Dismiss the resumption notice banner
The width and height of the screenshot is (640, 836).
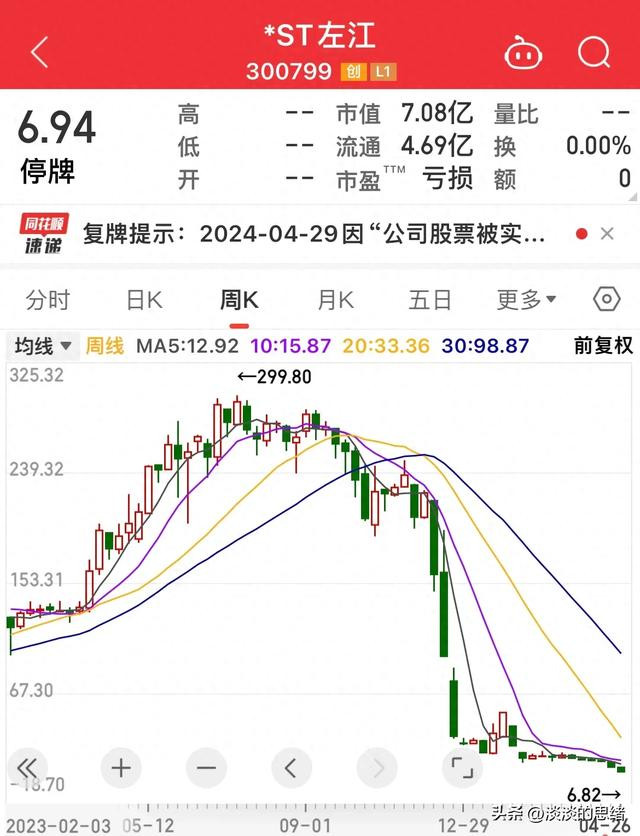coord(607,234)
